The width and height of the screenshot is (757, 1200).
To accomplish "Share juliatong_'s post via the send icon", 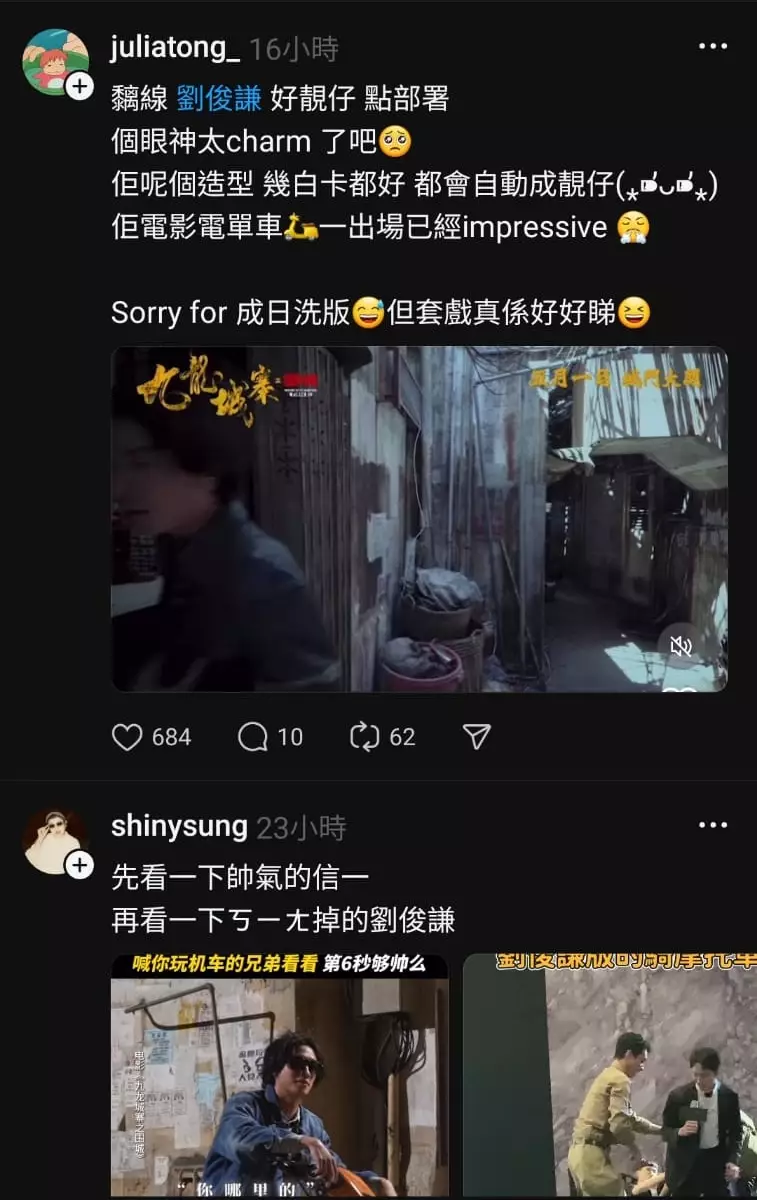I will (x=477, y=737).
